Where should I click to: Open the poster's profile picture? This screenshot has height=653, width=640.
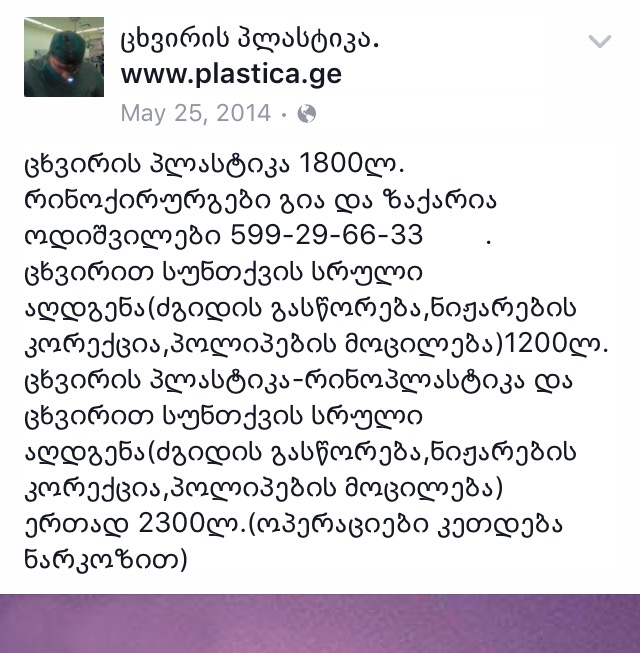[x=64, y=57]
